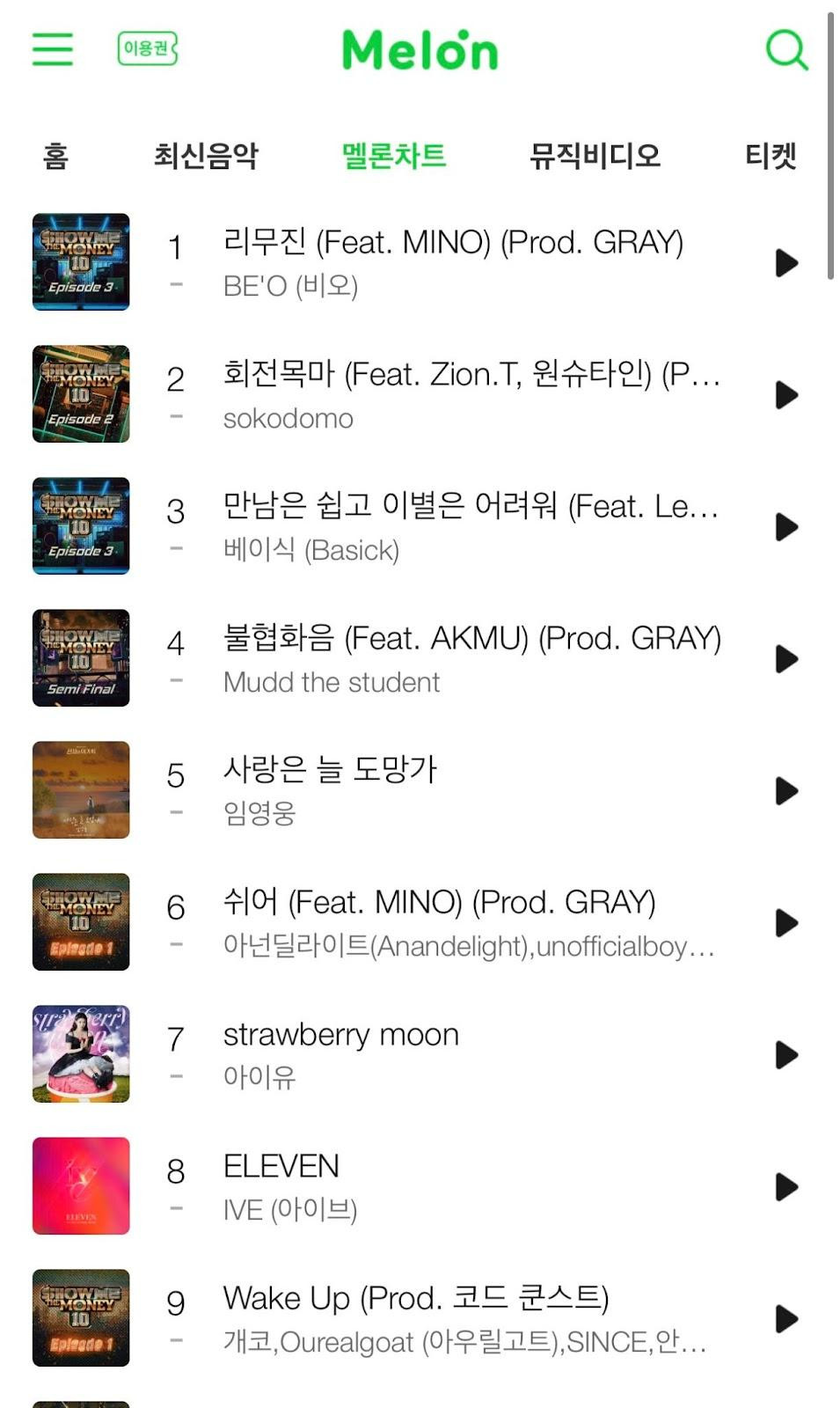840x1408 pixels.
Task: Go to the 뮤직비디오 tab
Action: 595,156
